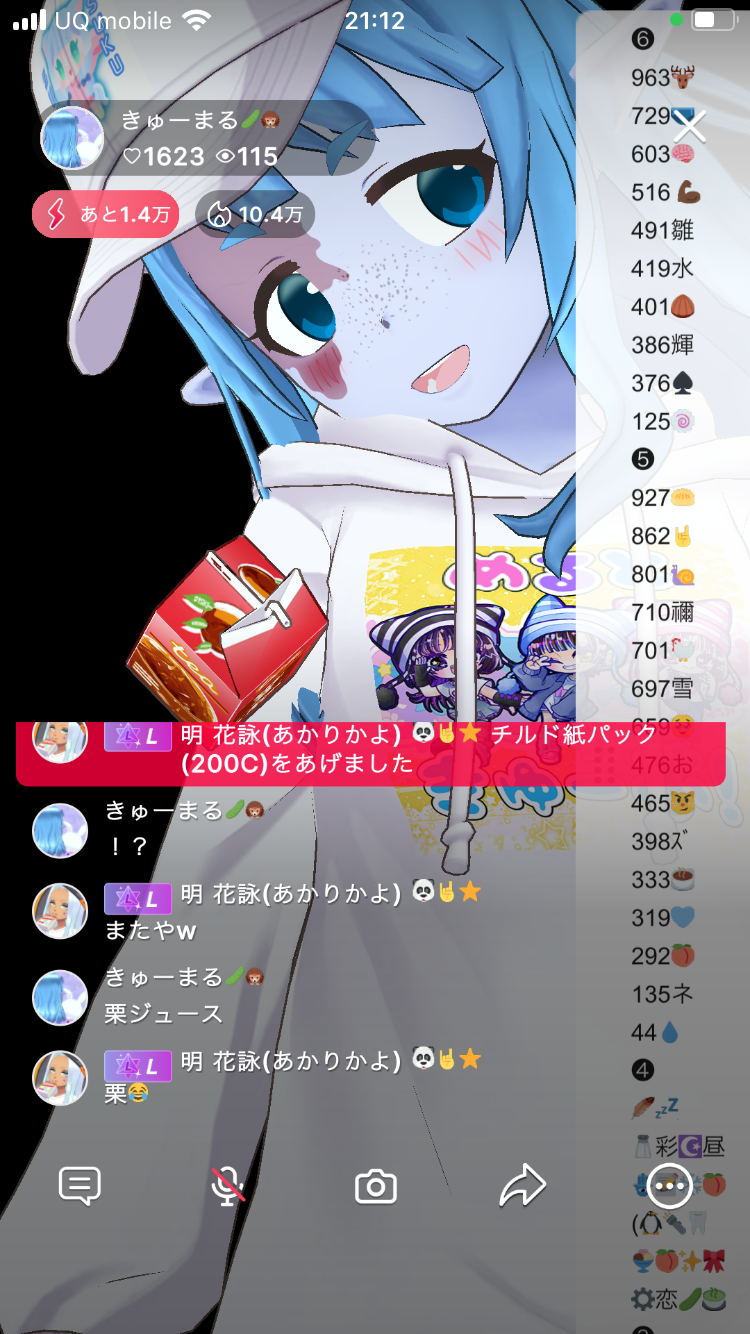The image size is (750, 1334).
Task: Open the avatar beside the またやw comment
Action: pyautogui.click(x=60, y=911)
